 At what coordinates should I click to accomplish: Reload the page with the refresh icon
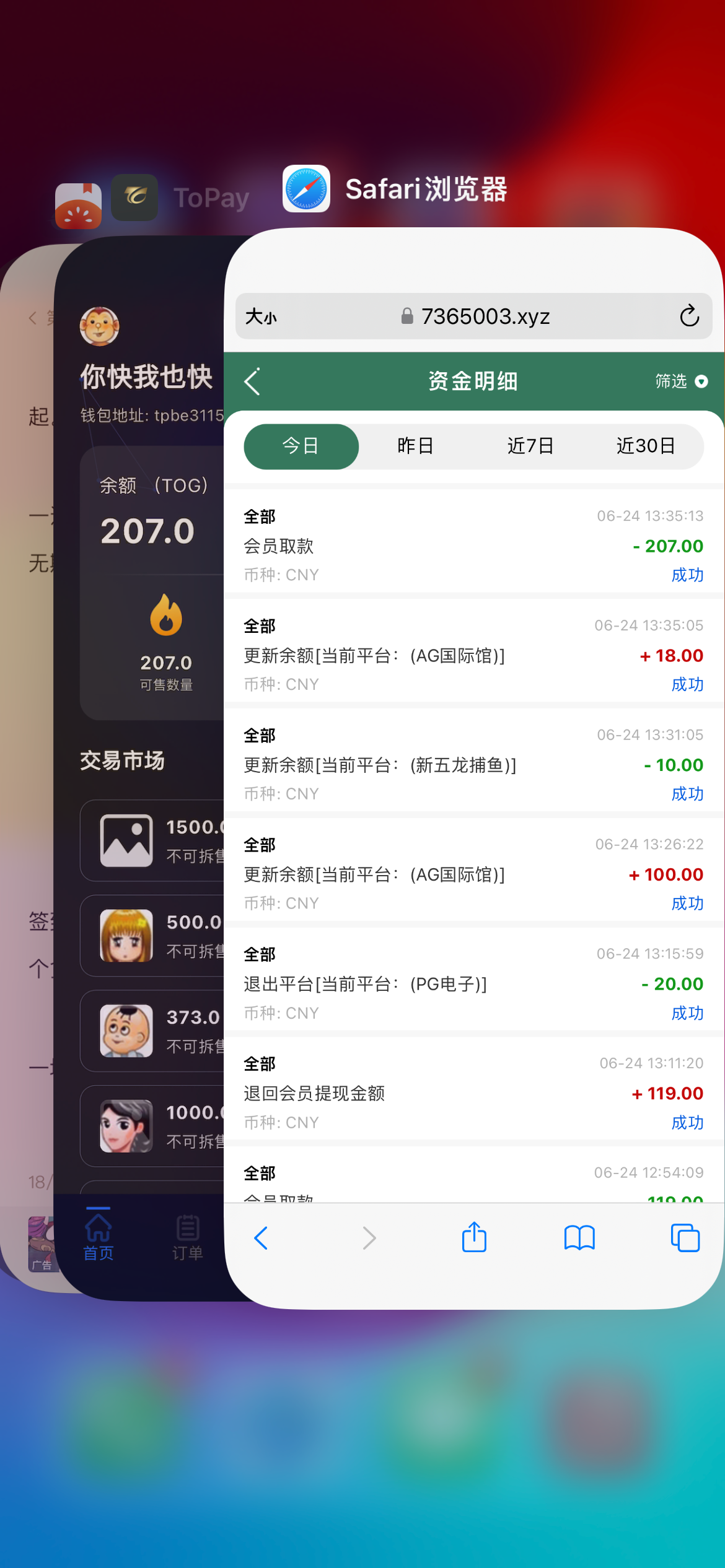pos(689,316)
